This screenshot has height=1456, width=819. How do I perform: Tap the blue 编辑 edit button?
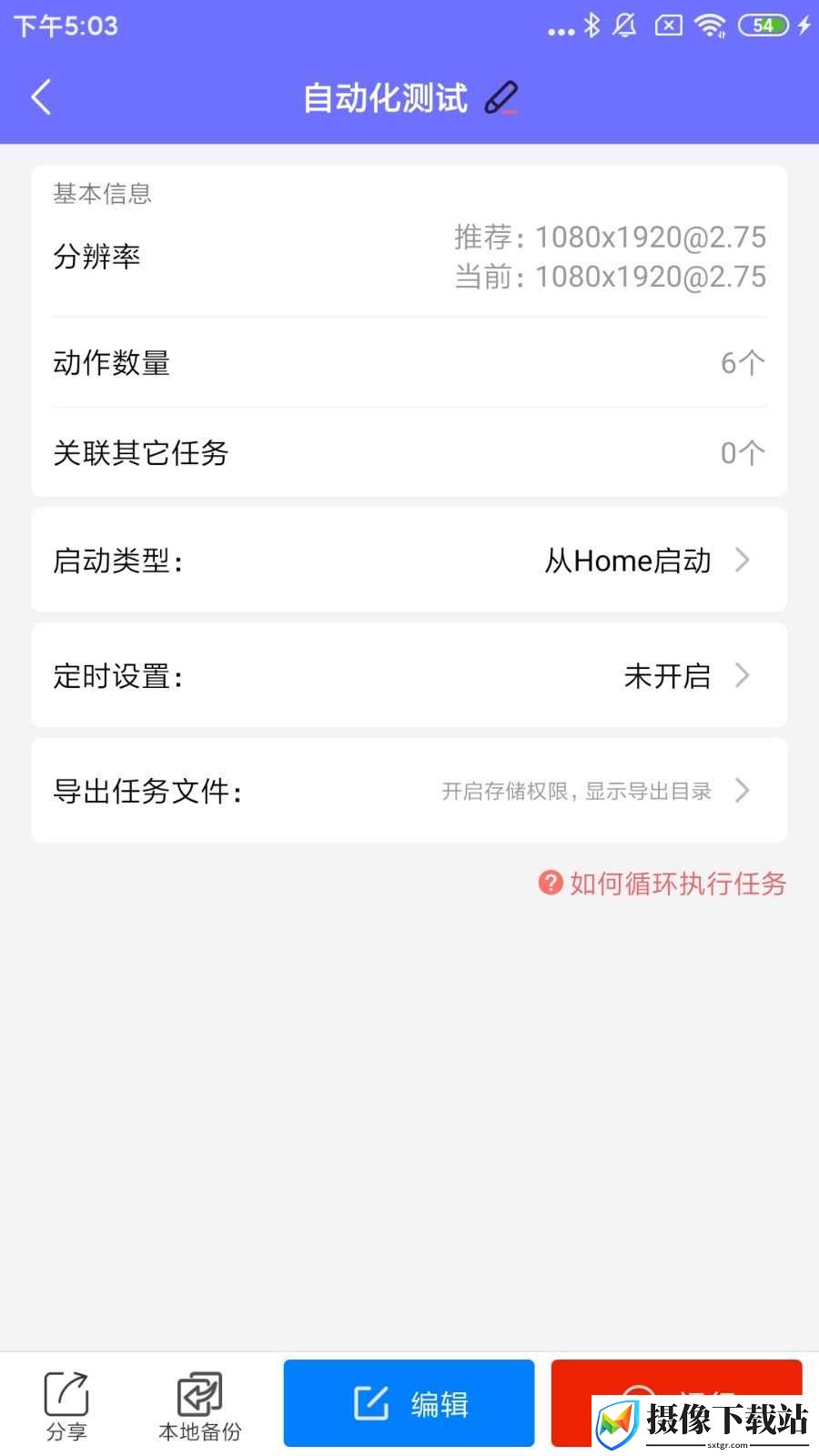409,1403
